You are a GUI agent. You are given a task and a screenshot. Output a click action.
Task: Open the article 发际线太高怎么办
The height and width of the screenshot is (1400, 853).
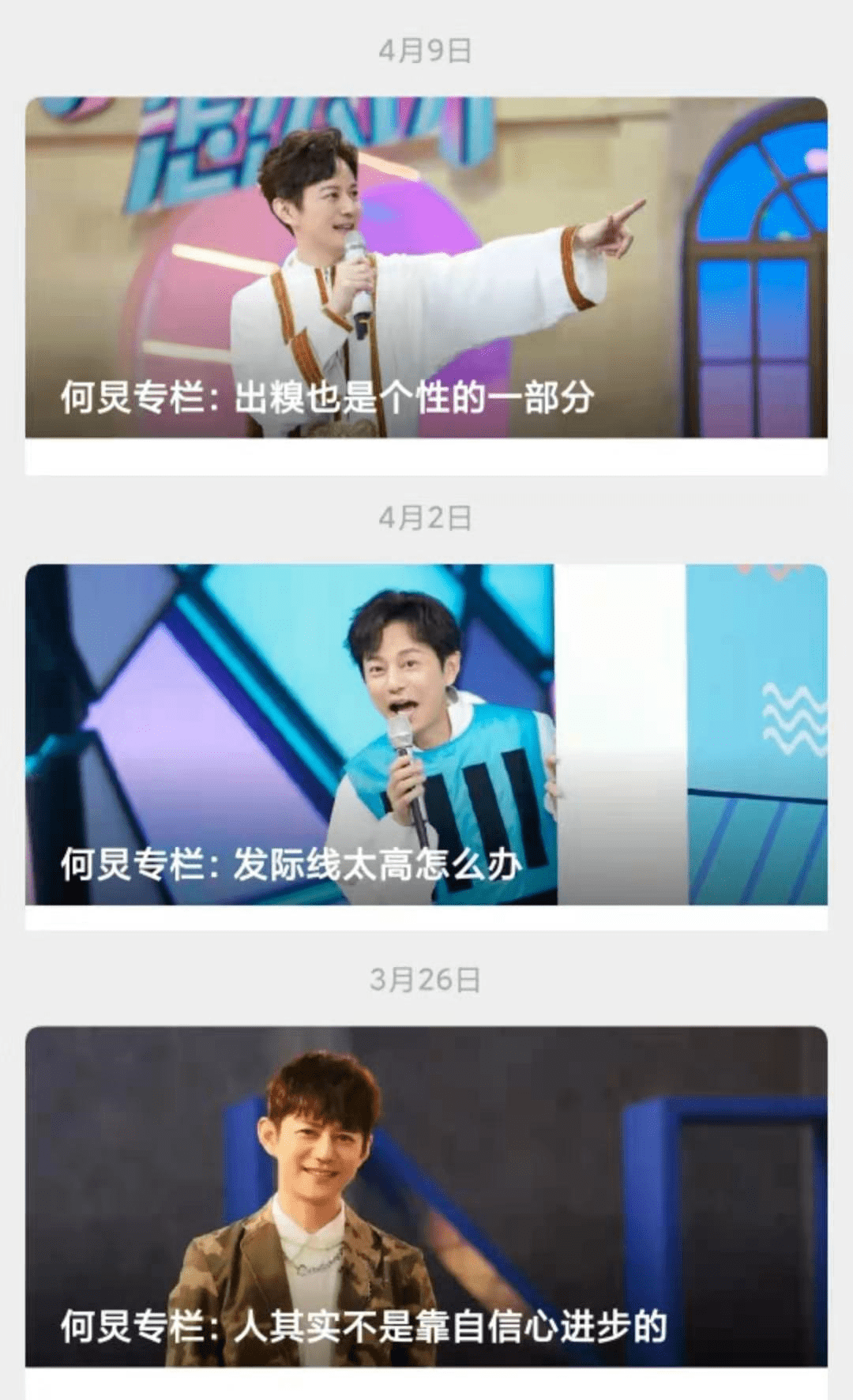(426, 747)
